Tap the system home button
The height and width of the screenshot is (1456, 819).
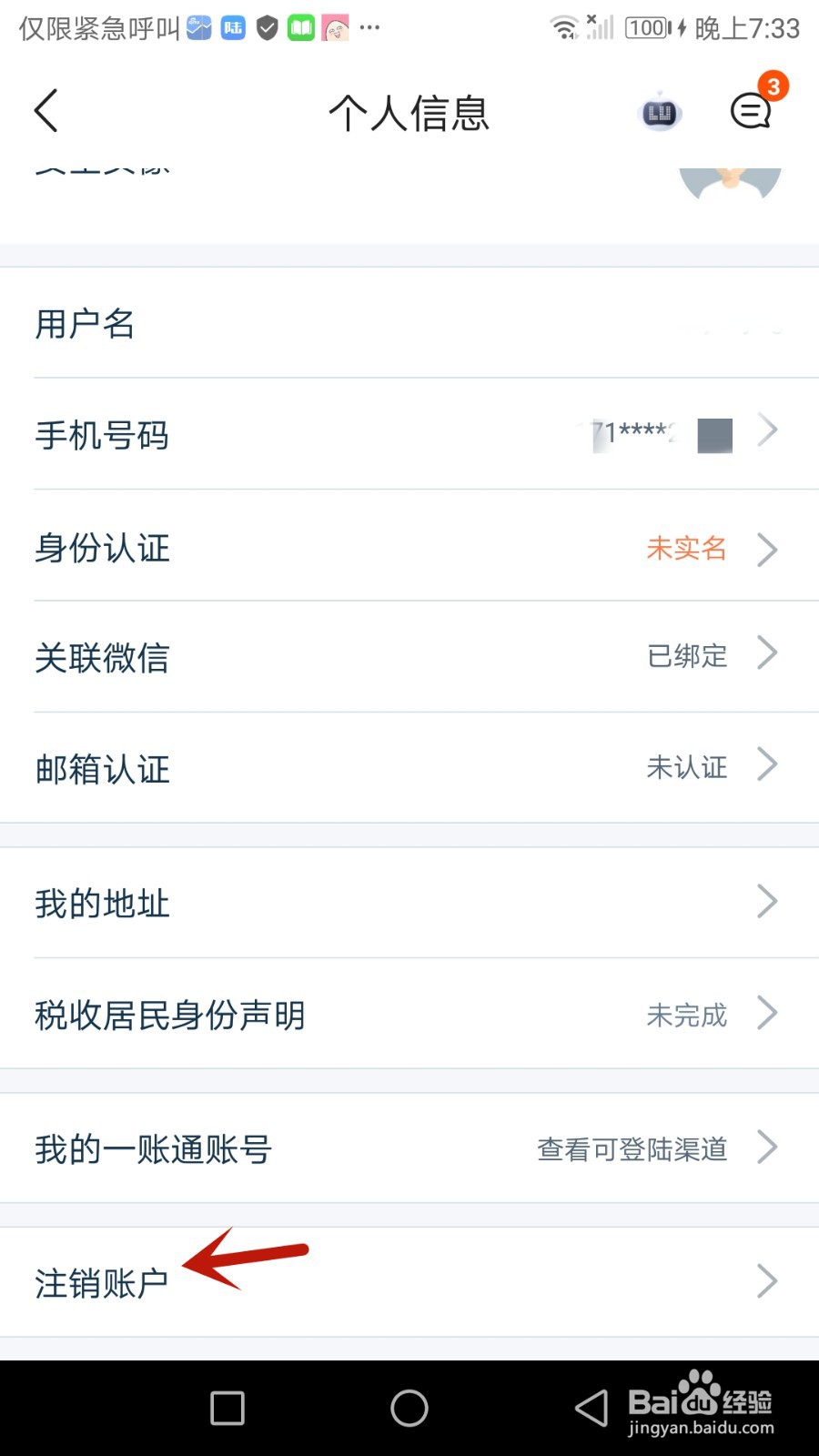pyautogui.click(x=409, y=1409)
